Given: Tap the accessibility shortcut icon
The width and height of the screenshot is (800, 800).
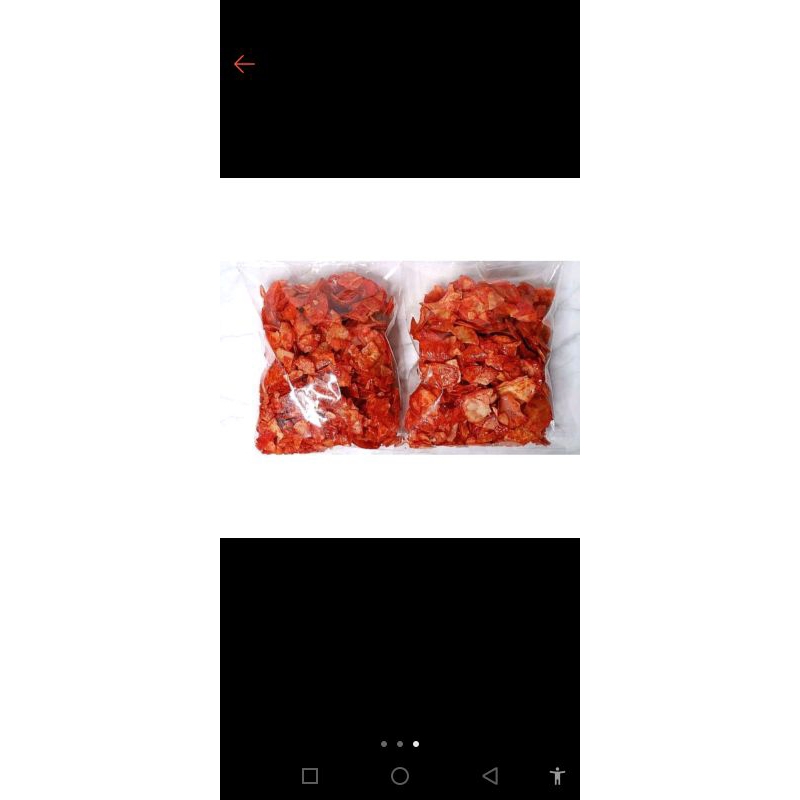Looking at the screenshot, I should [x=558, y=776].
